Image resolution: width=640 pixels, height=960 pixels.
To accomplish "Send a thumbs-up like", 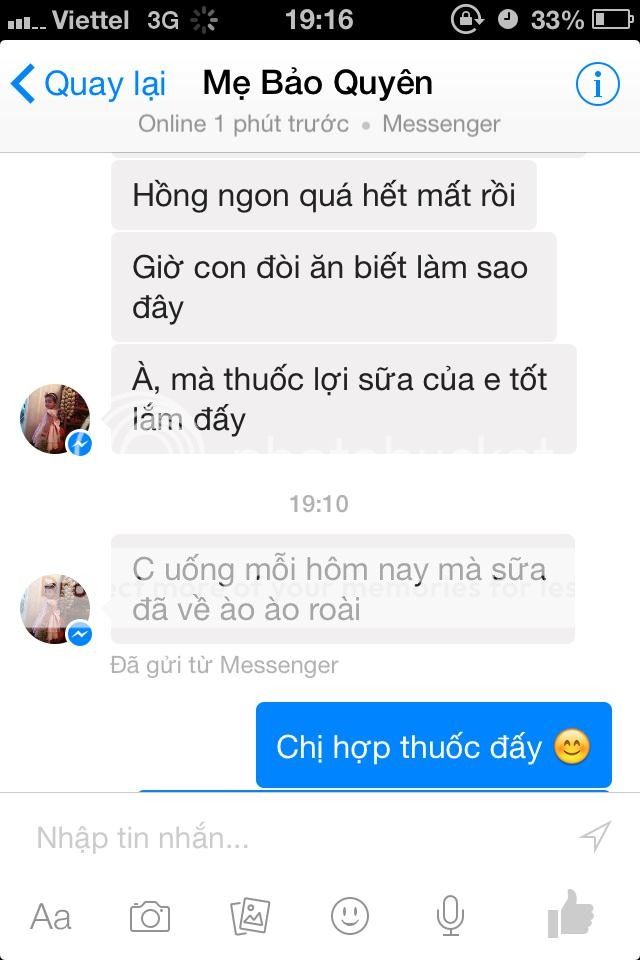I will [571, 913].
